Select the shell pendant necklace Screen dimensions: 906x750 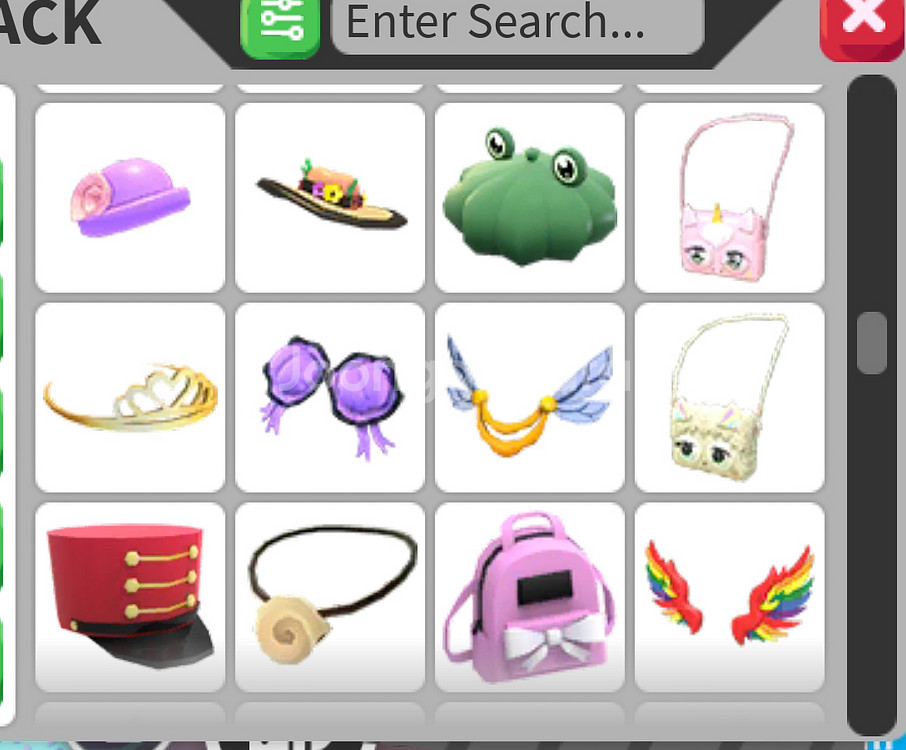(x=330, y=597)
